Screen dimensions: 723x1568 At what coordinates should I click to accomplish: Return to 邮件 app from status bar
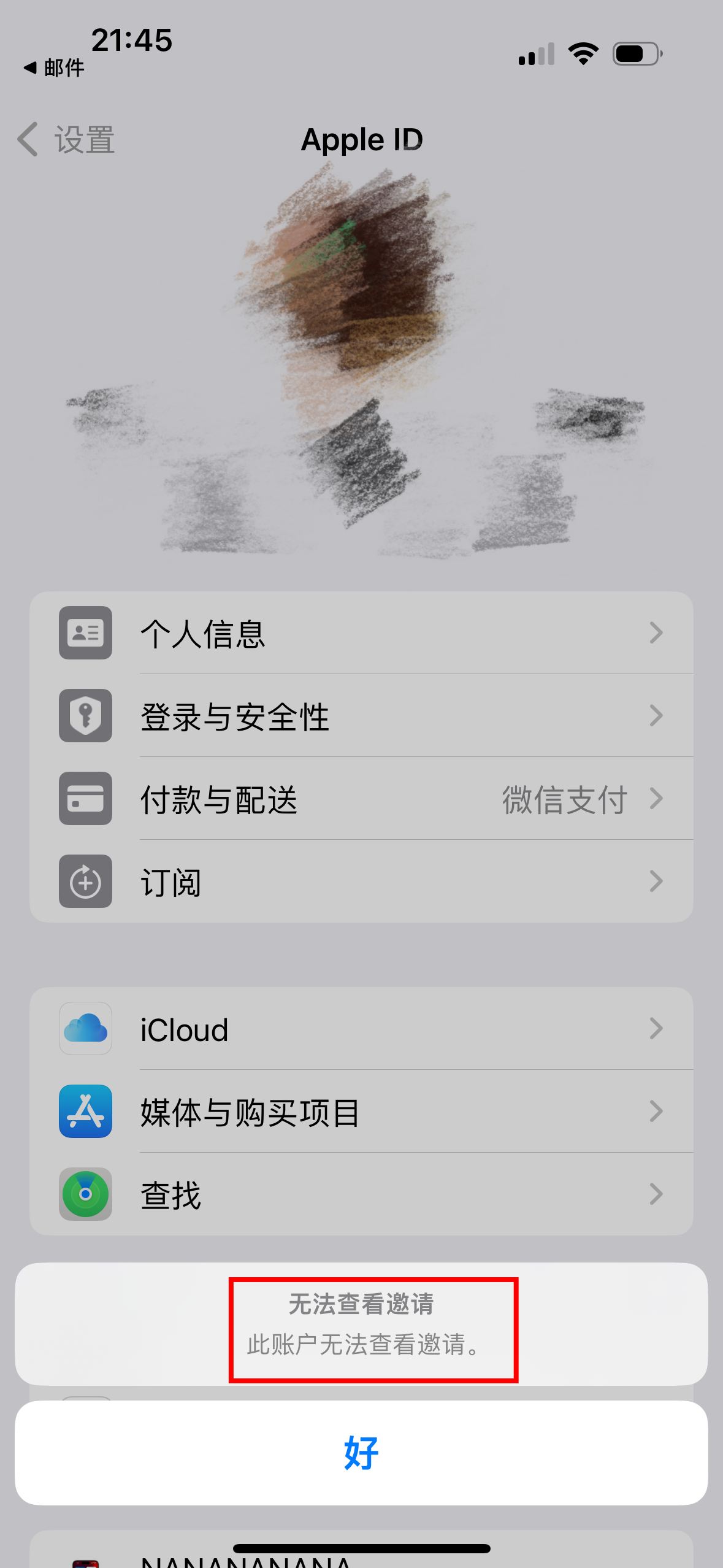point(55,67)
